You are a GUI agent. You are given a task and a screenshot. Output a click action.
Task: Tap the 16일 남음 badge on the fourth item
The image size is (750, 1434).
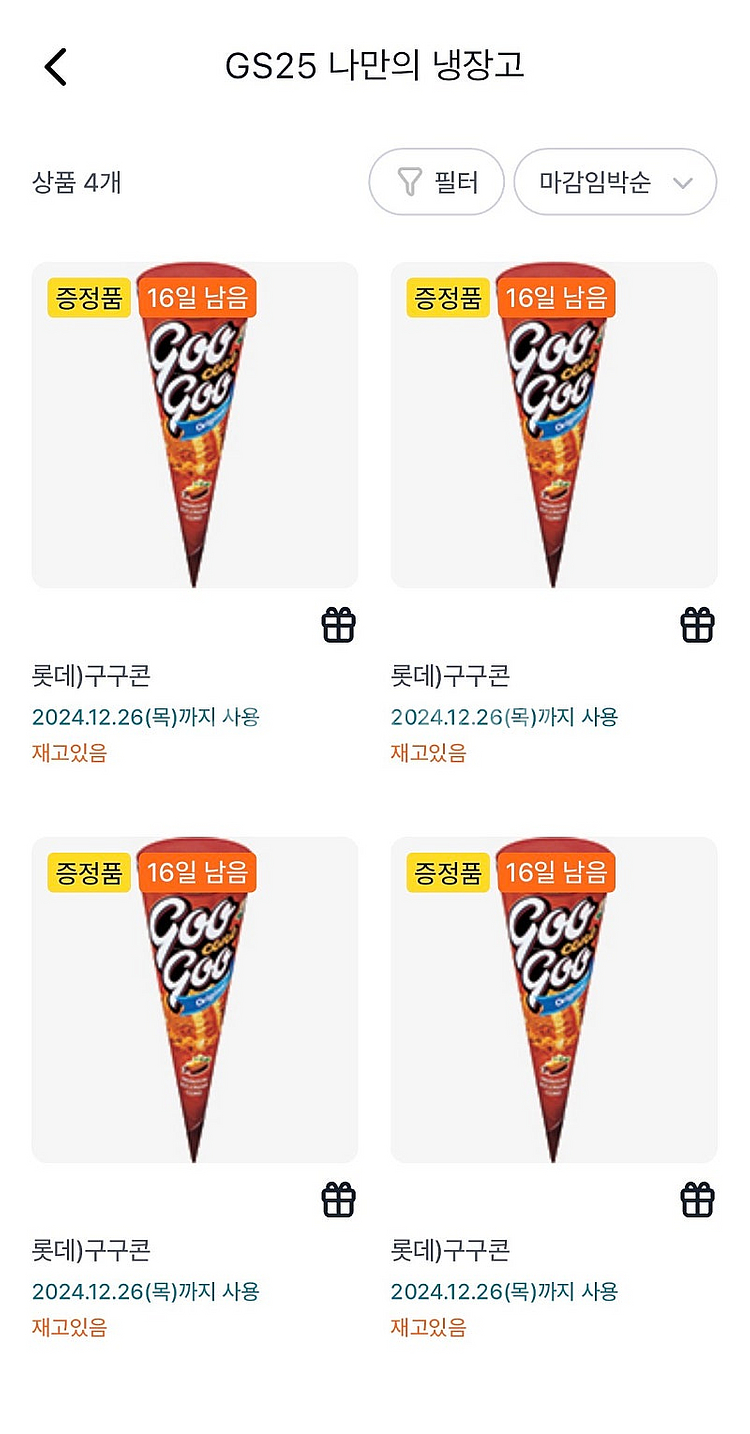559,873
